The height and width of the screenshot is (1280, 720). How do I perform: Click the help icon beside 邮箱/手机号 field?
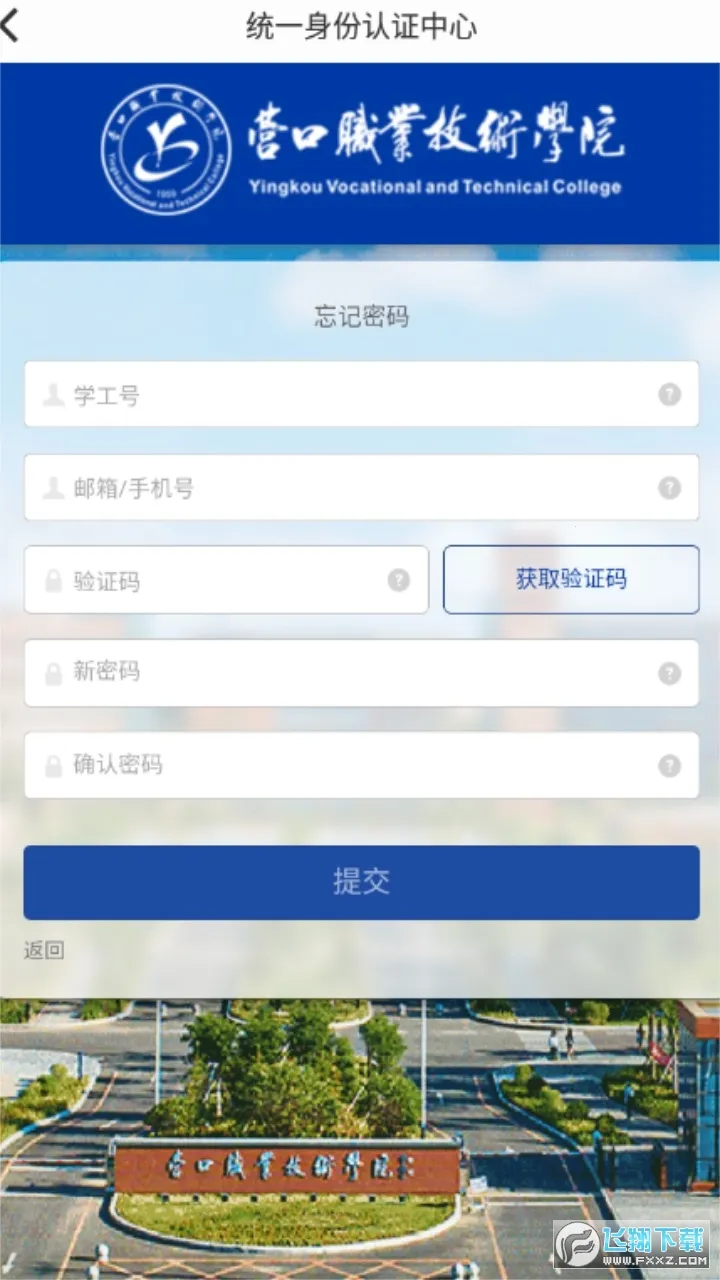(x=667, y=487)
